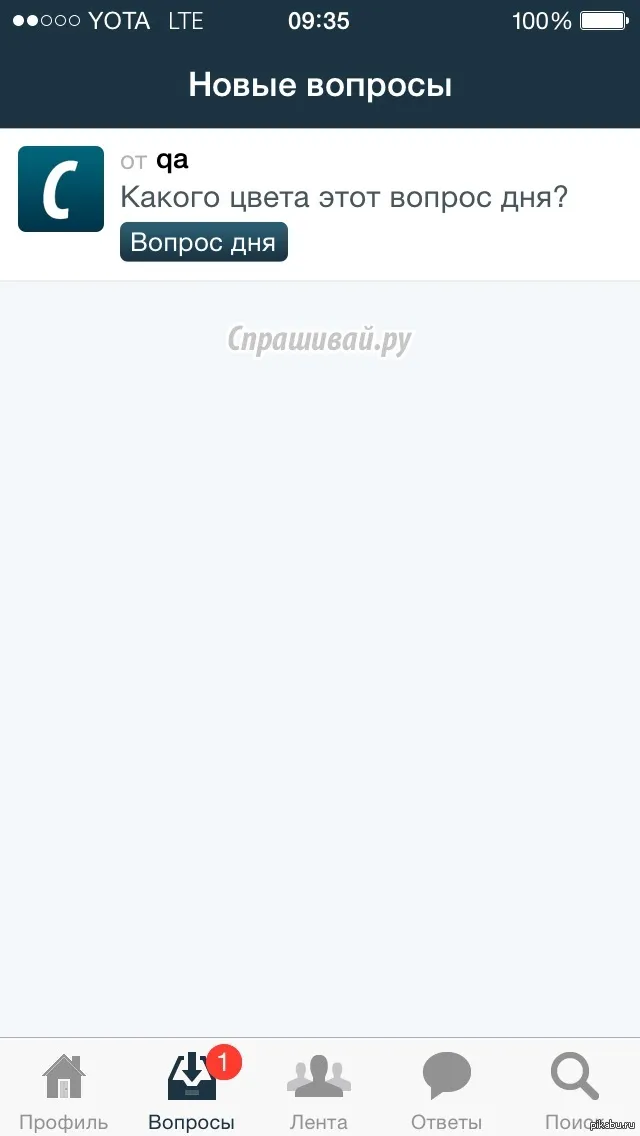Tap the Вопрос дня tag

[x=204, y=242]
